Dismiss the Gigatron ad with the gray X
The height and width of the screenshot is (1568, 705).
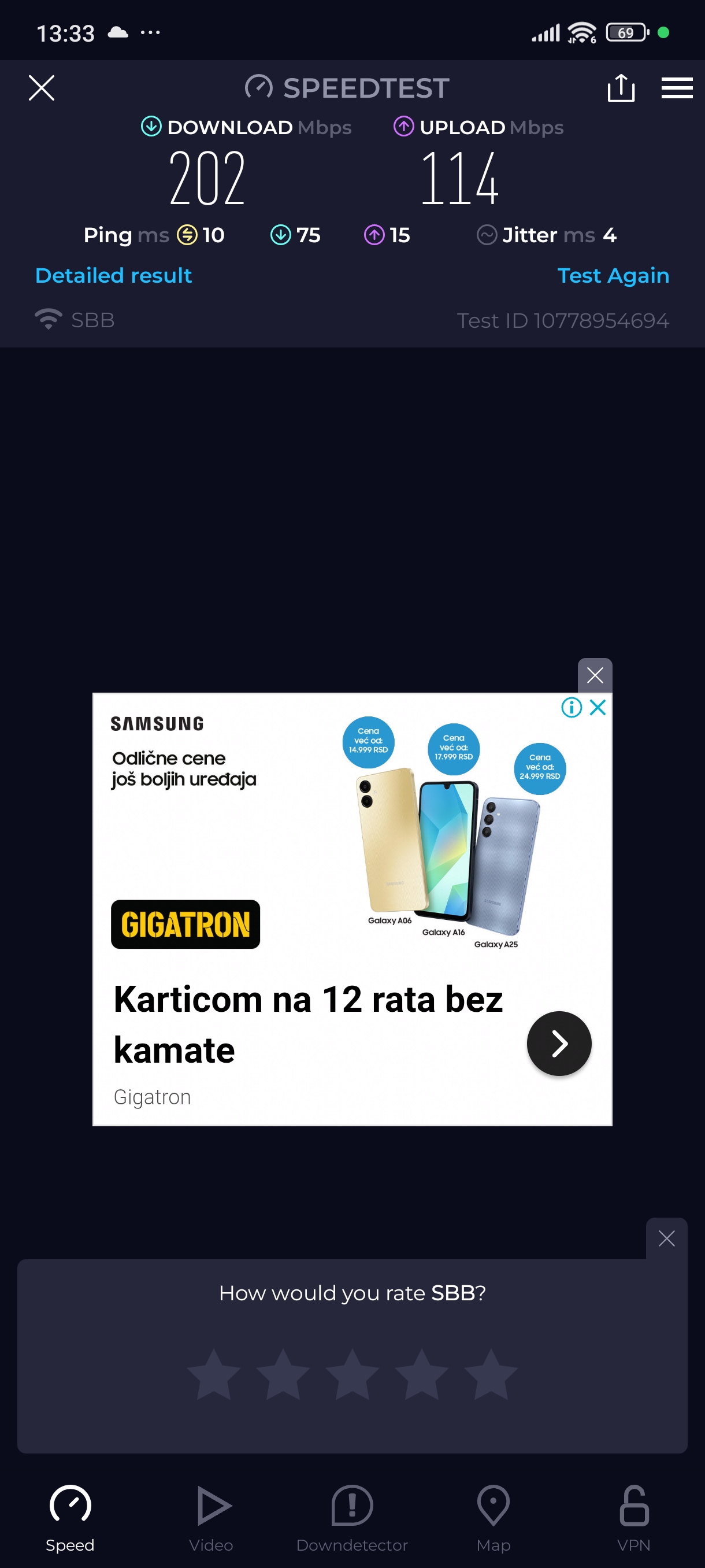[x=594, y=675]
